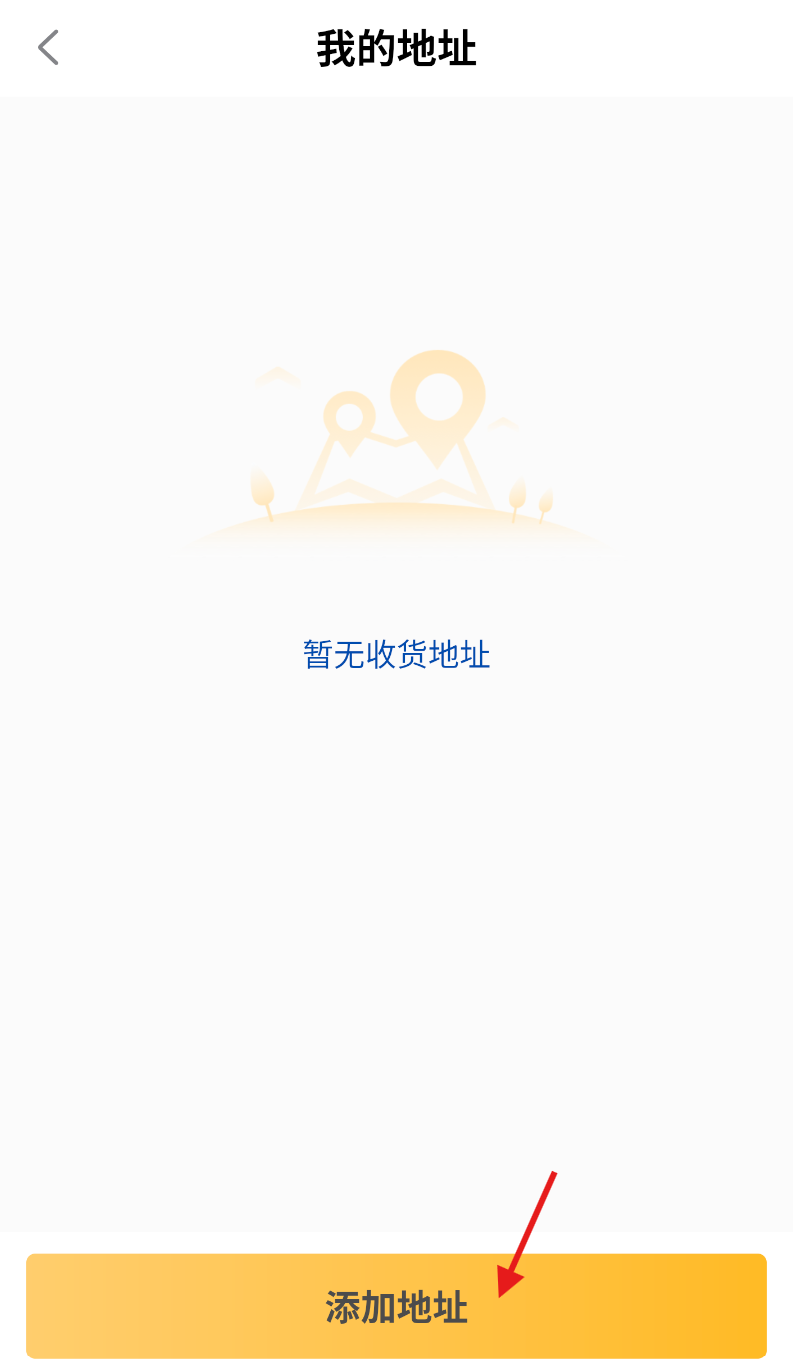Tap the 添加地址 button
The image size is (793, 1360).
396,1306
